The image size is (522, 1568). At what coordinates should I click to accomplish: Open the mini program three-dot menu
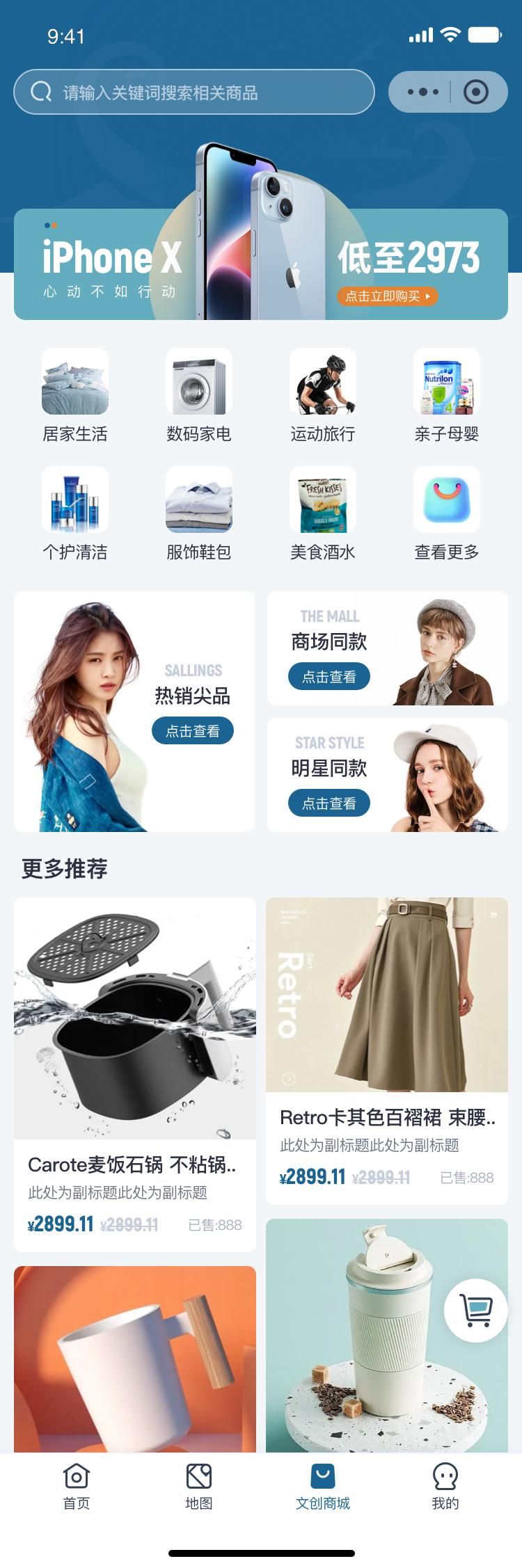click(423, 92)
